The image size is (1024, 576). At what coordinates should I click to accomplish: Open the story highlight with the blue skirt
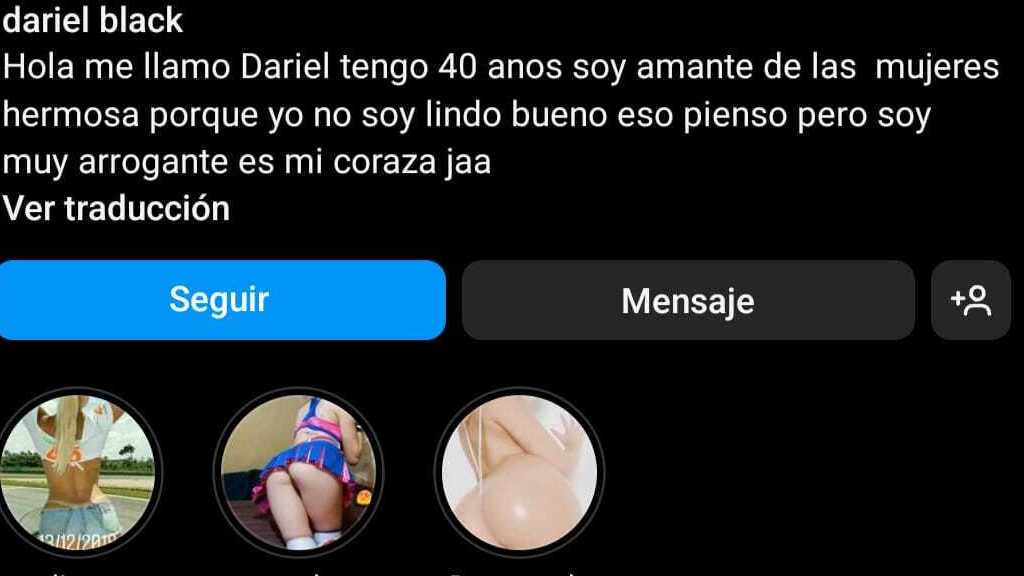[299, 471]
